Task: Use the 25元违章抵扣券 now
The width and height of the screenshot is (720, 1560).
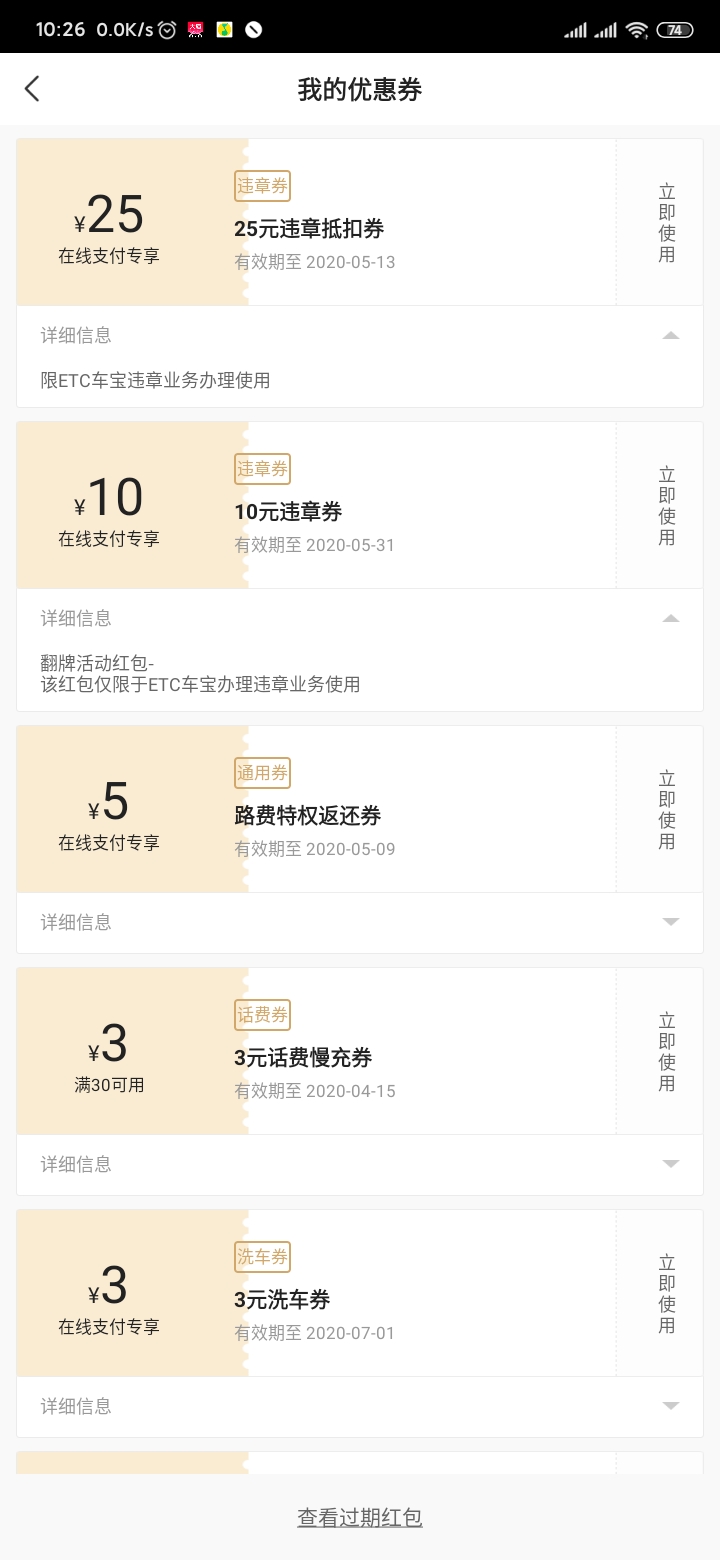Action: (x=666, y=223)
